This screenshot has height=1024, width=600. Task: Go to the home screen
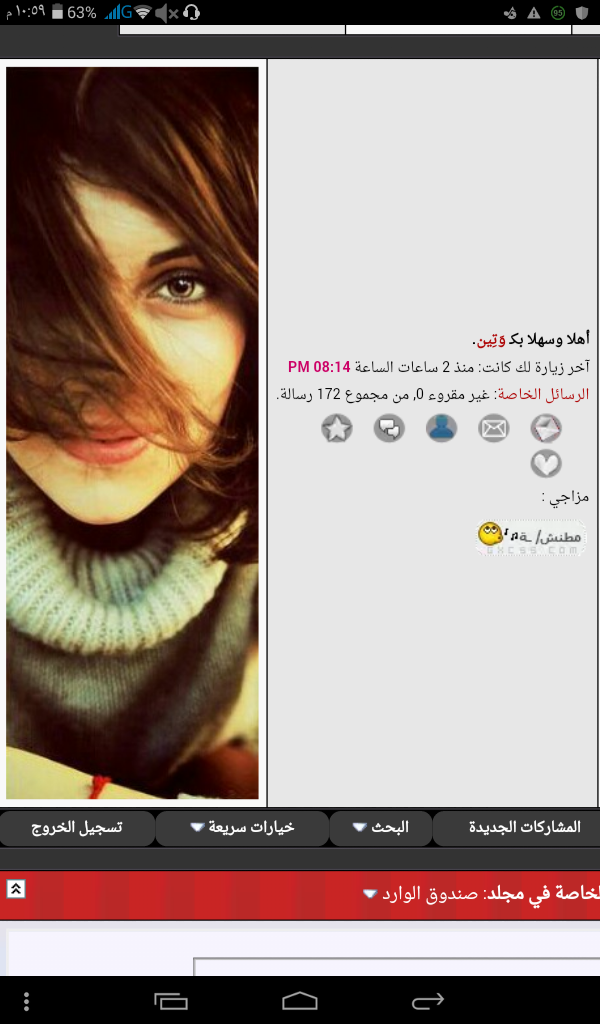pos(300,1000)
